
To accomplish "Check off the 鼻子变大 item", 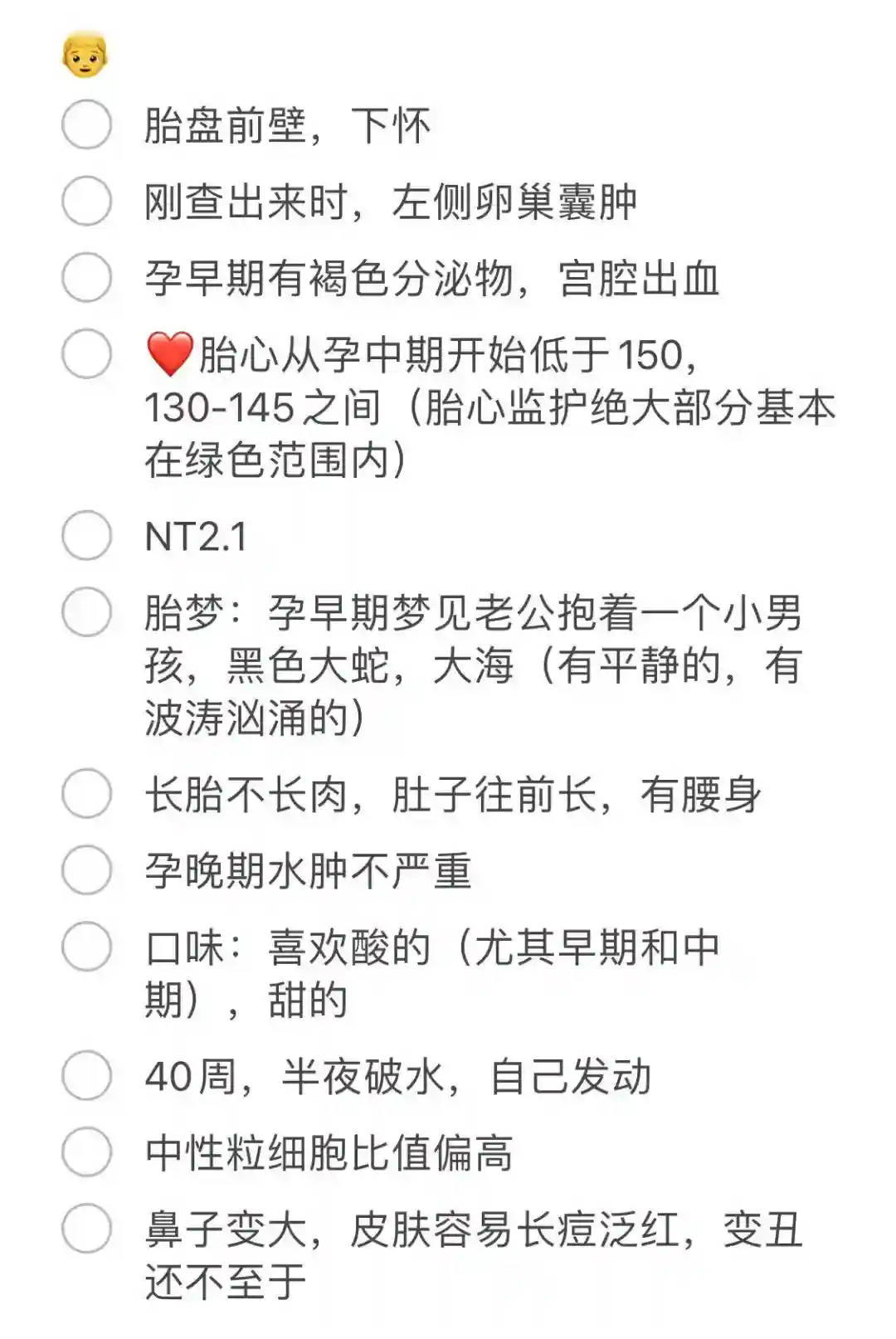I will coord(86,1229).
